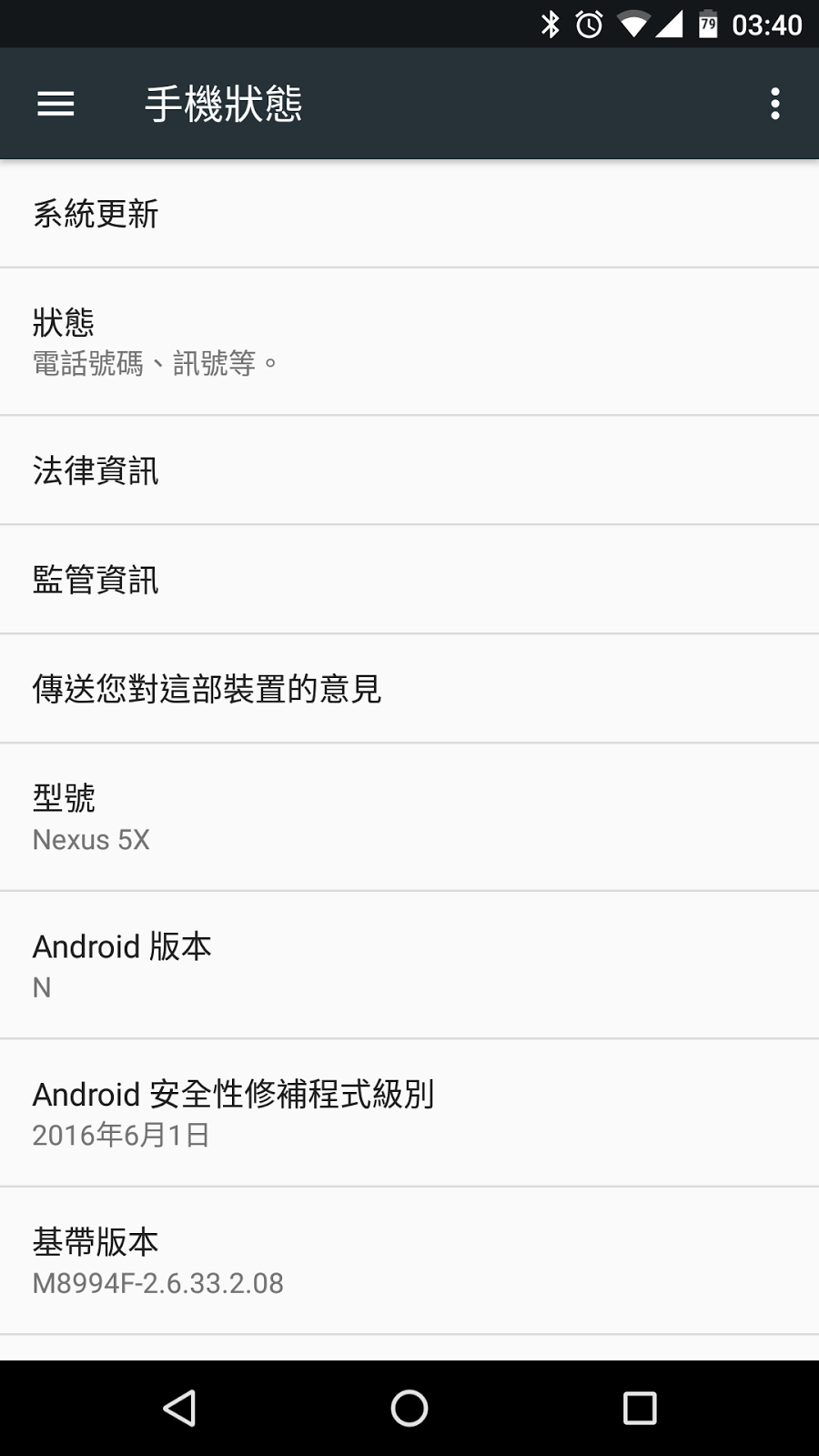819x1456 pixels.
Task: Select 傳送您對這部裝置的意見
Action: [x=409, y=689]
